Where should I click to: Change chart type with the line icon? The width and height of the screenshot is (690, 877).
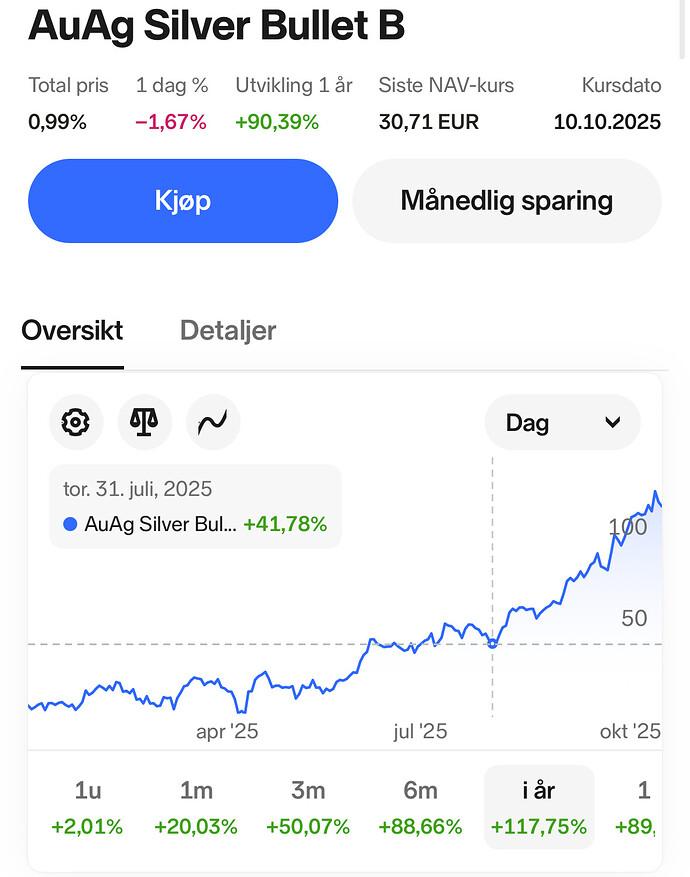(212, 423)
